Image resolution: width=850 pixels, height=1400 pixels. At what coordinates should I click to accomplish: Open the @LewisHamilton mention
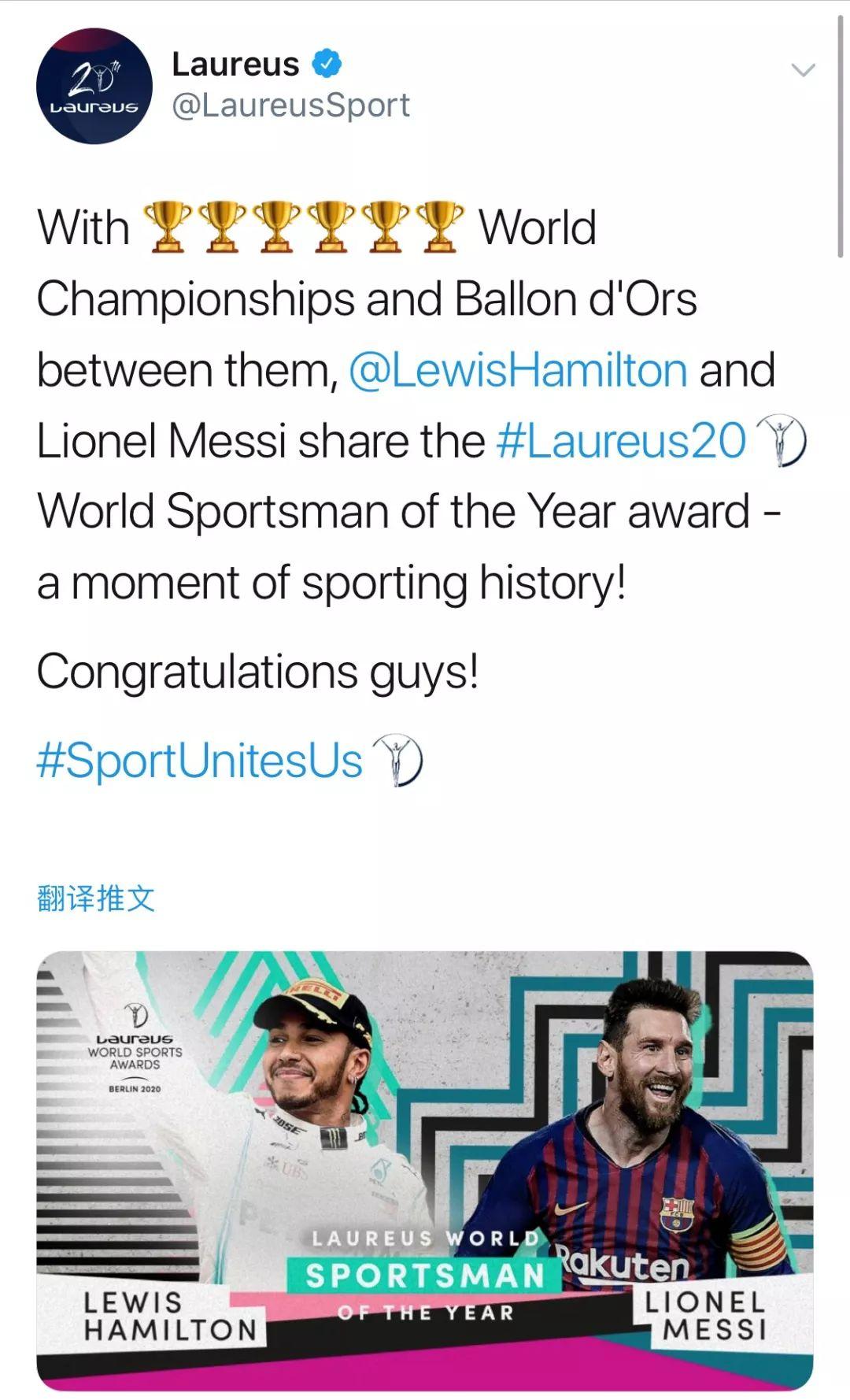click(x=518, y=370)
